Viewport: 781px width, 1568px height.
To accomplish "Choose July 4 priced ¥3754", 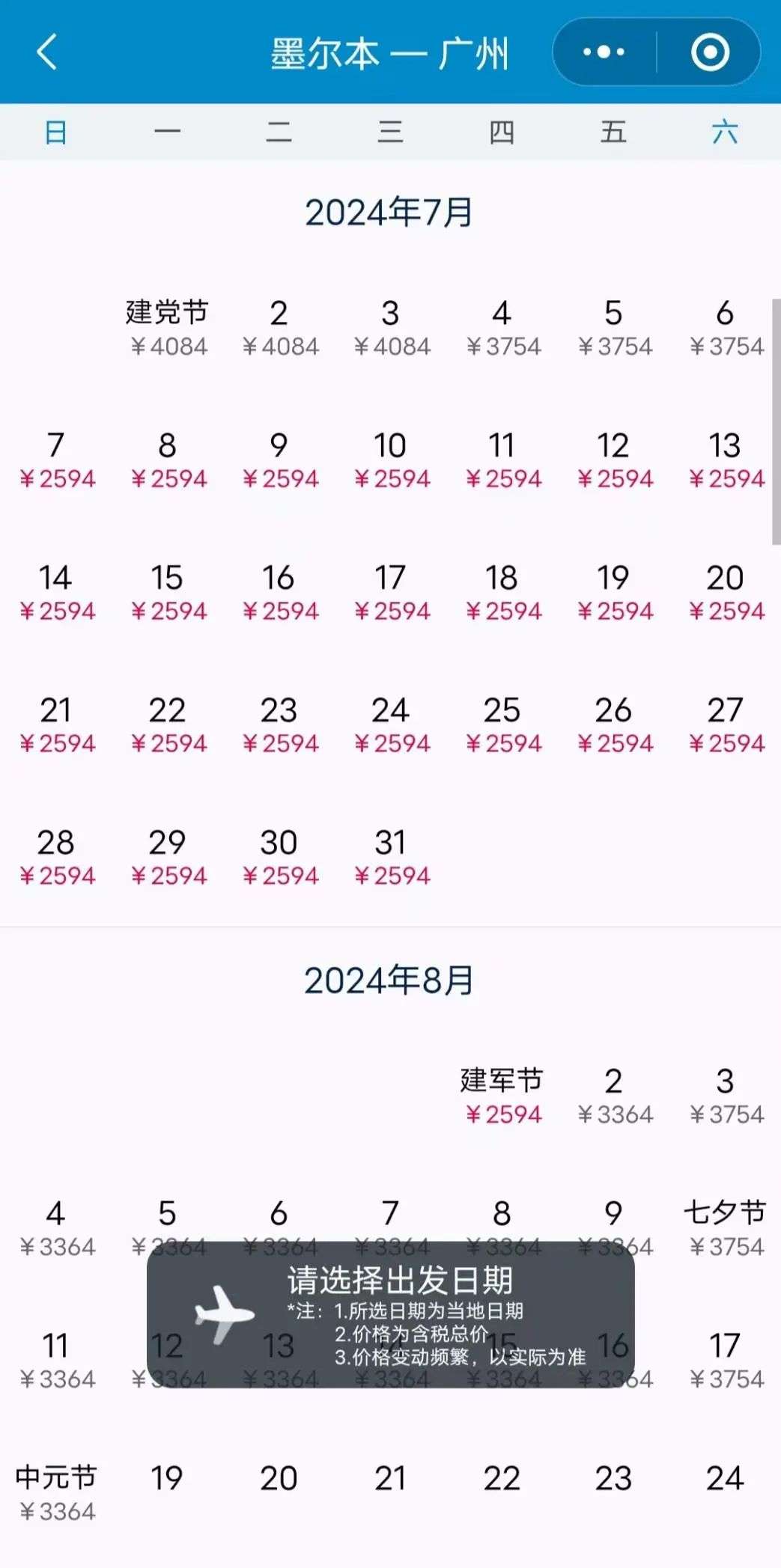I will click(502, 328).
